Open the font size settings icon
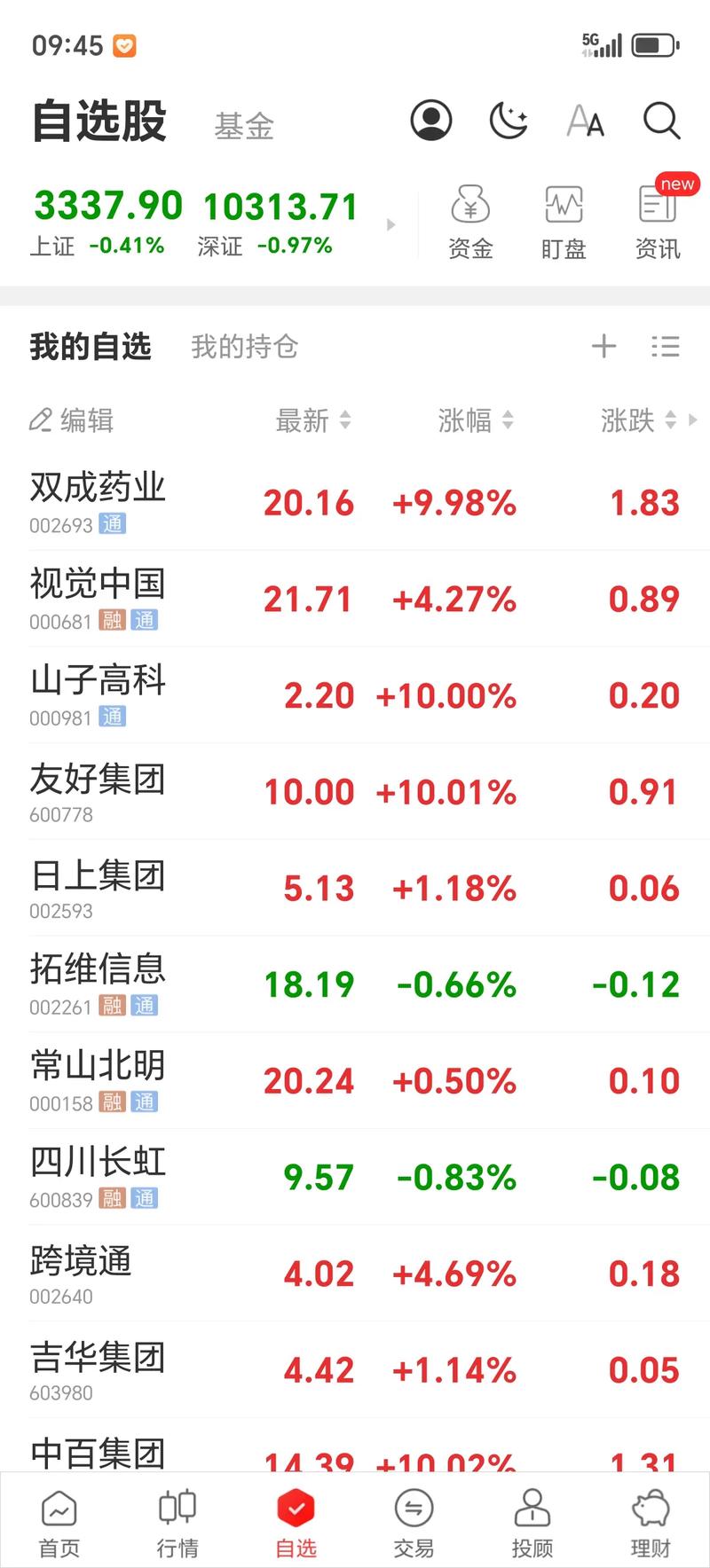Screen dimensions: 710x1568 (x=585, y=121)
